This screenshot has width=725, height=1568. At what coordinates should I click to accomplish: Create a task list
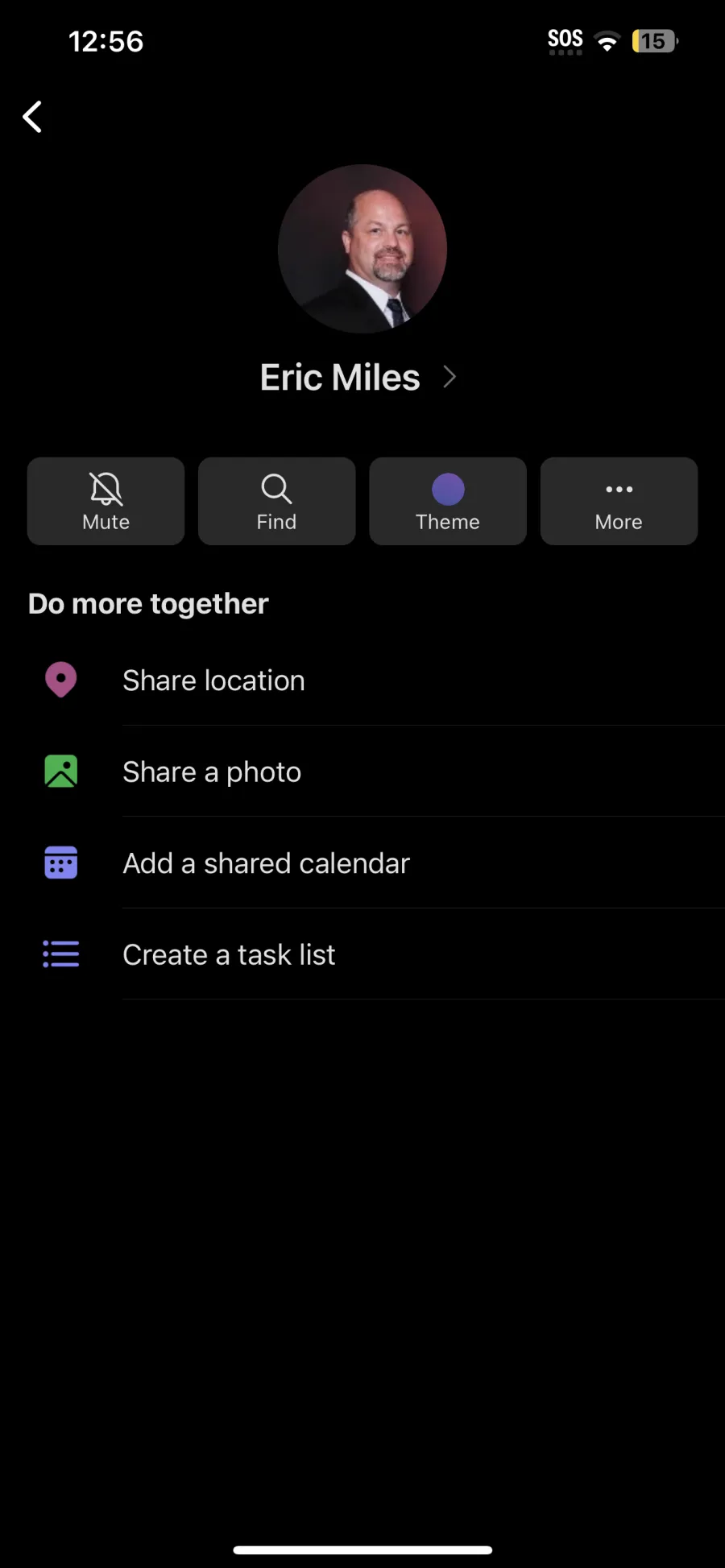pyautogui.click(x=362, y=954)
